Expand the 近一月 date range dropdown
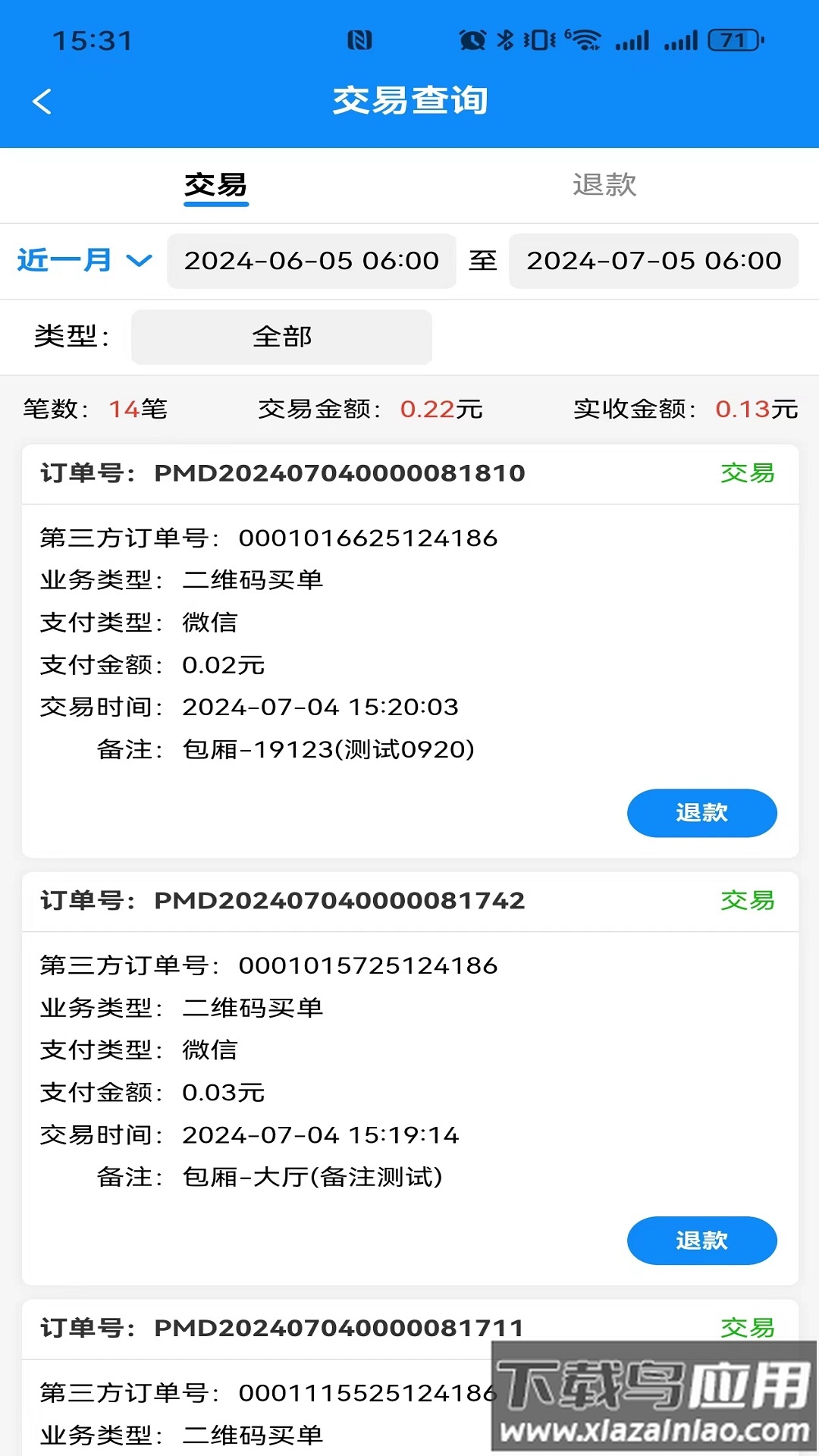 [x=84, y=261]
